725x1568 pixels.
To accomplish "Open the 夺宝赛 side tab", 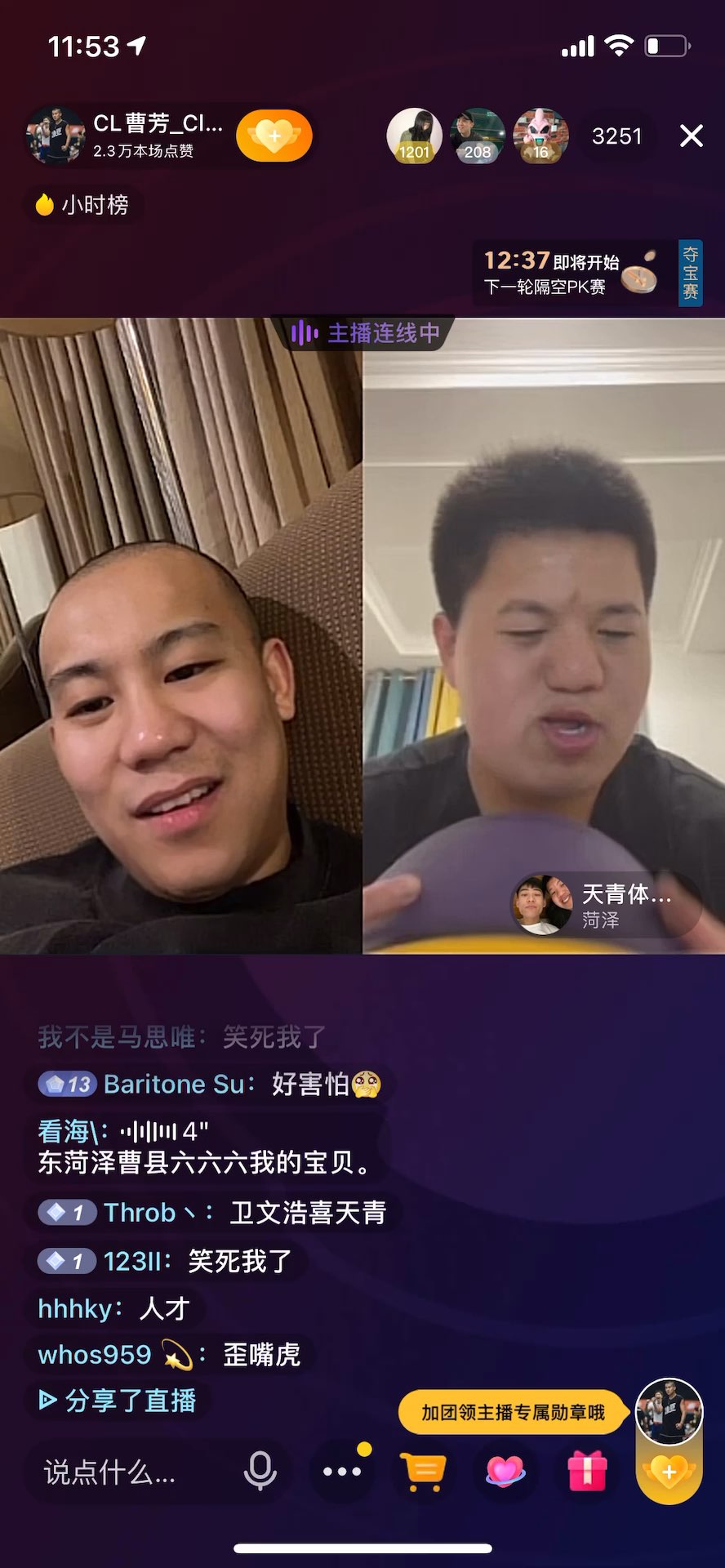I will pyautogui.click(x=690, y=273).
